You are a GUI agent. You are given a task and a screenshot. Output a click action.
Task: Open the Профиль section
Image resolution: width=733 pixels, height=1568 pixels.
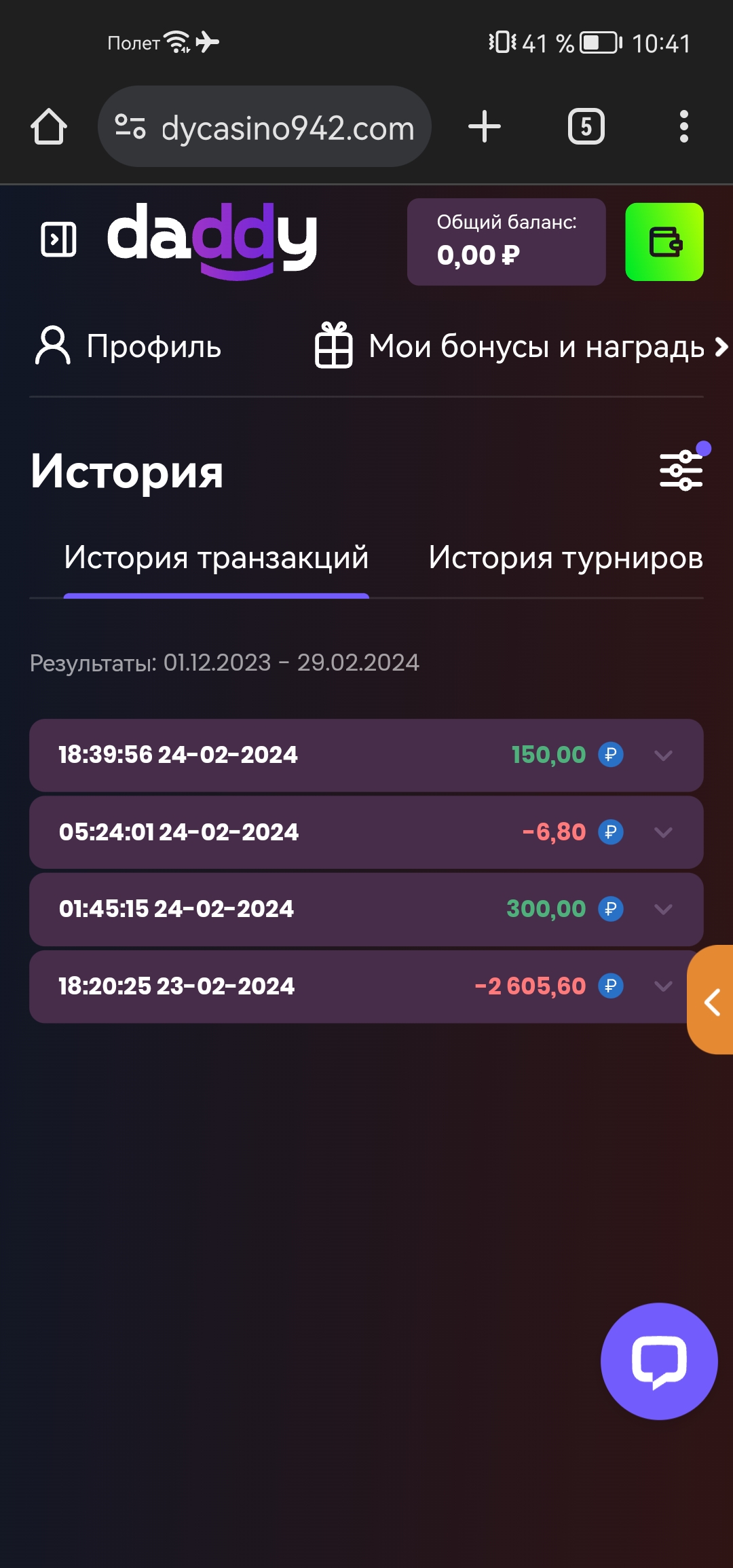click(x=129, y=346)
